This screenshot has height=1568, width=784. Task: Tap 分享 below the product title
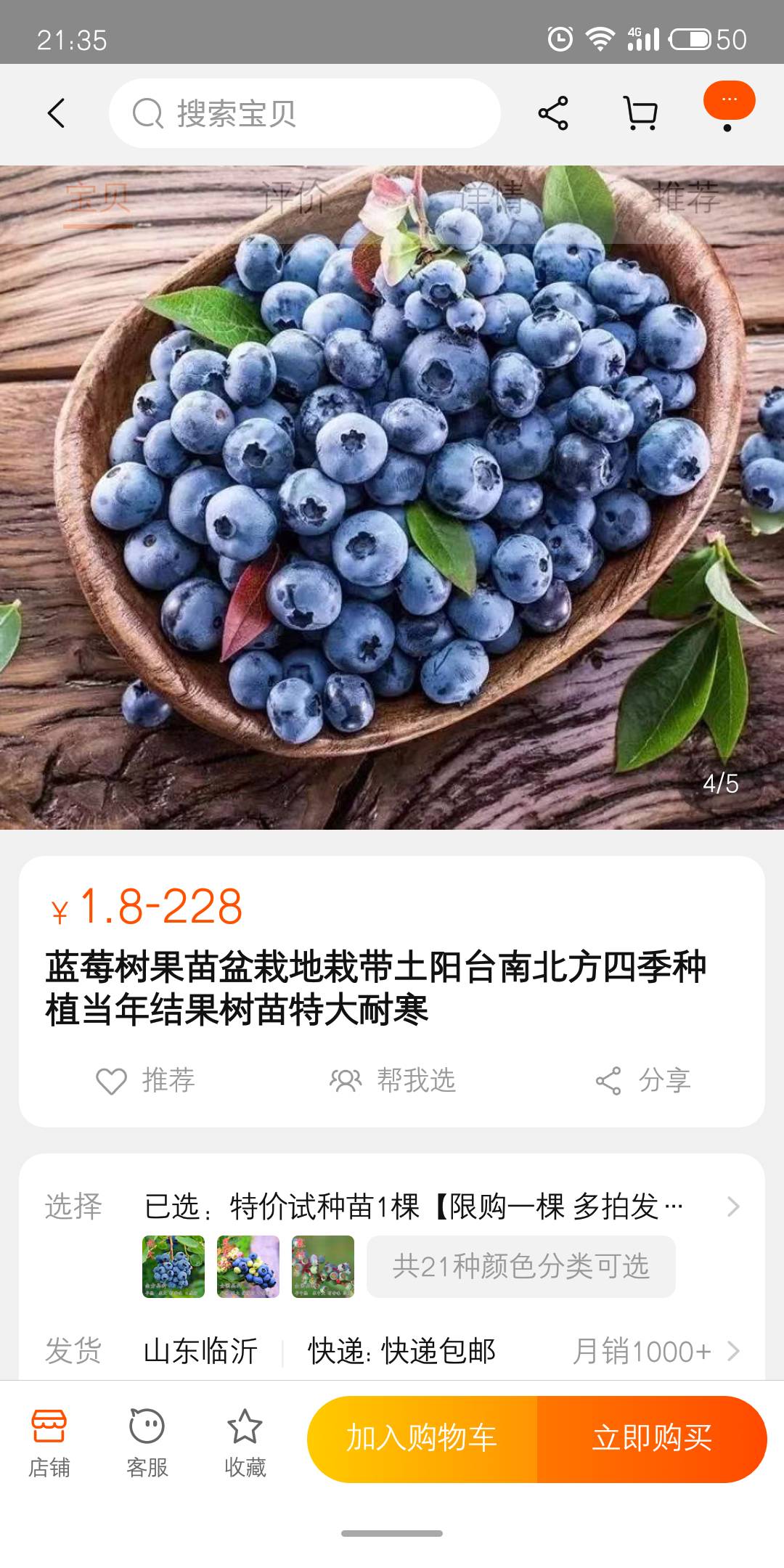coord(643,1081)
